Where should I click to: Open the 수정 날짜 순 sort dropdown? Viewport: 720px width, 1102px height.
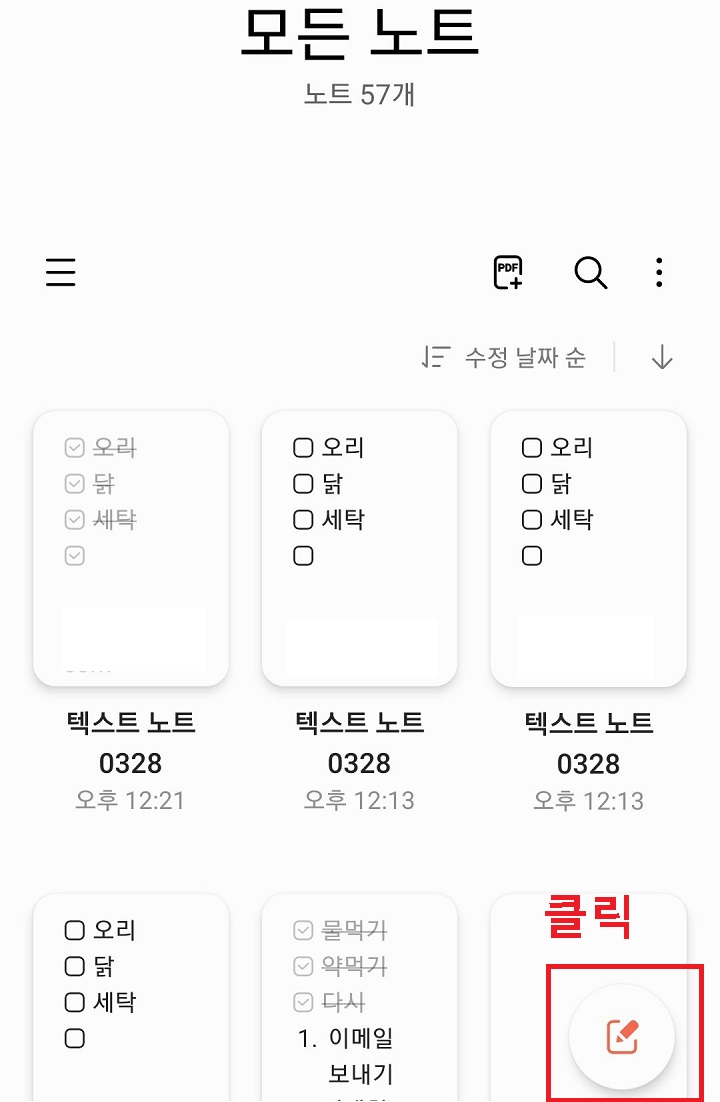525,357
